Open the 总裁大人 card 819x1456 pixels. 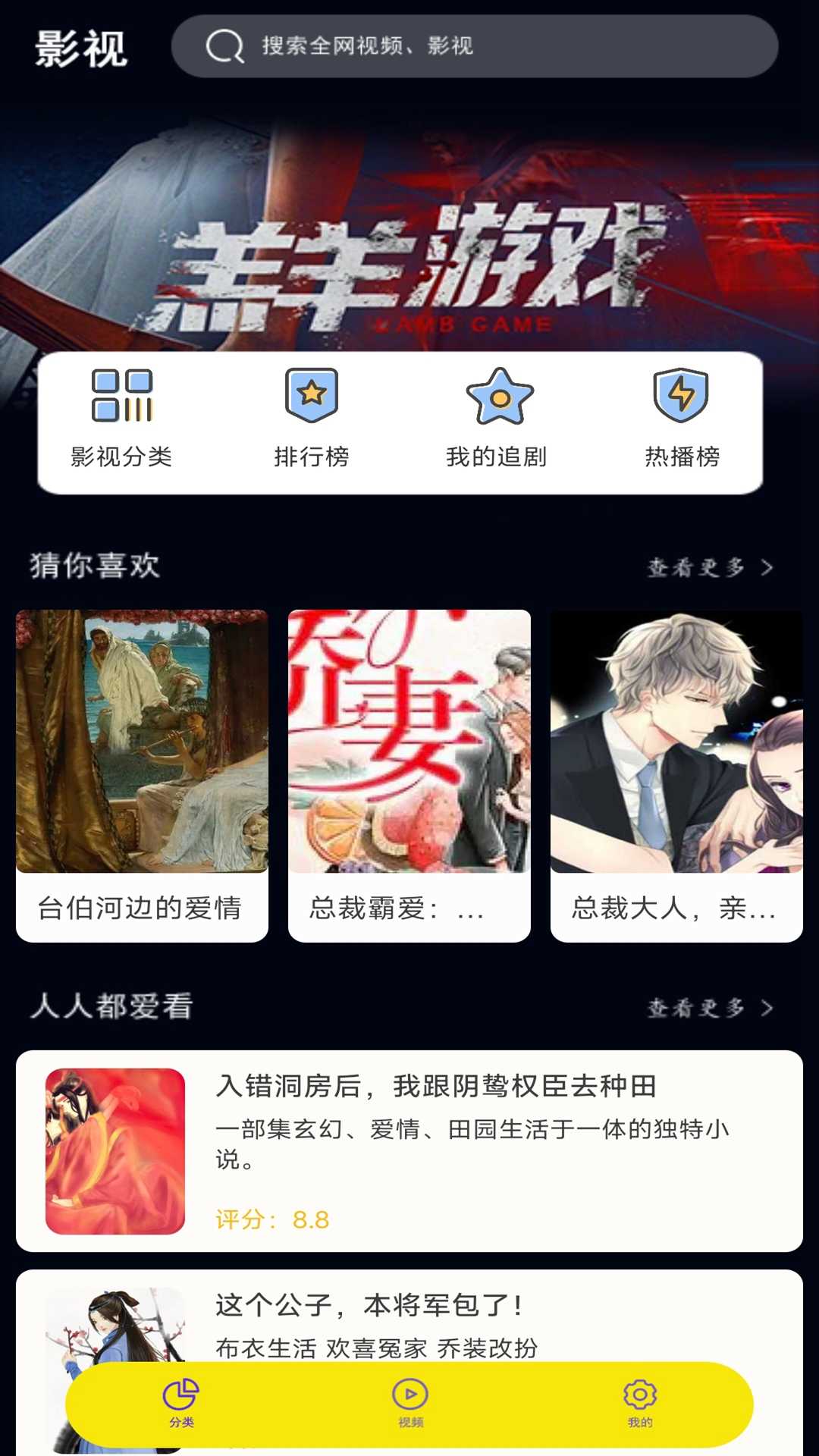pos(676,775)
